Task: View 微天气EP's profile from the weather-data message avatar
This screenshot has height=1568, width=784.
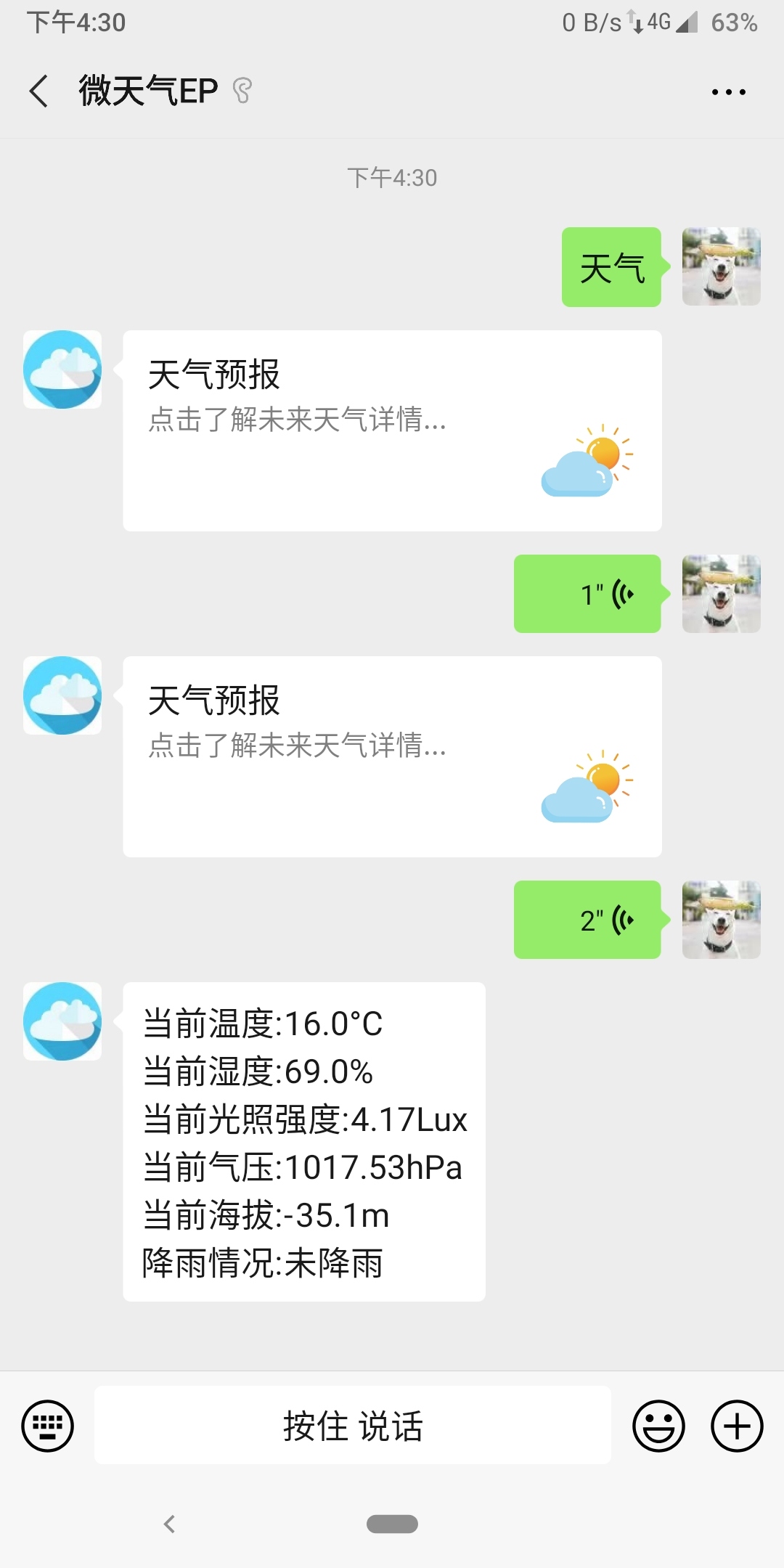Action: pyautogui.click(x=62, y=1021)
